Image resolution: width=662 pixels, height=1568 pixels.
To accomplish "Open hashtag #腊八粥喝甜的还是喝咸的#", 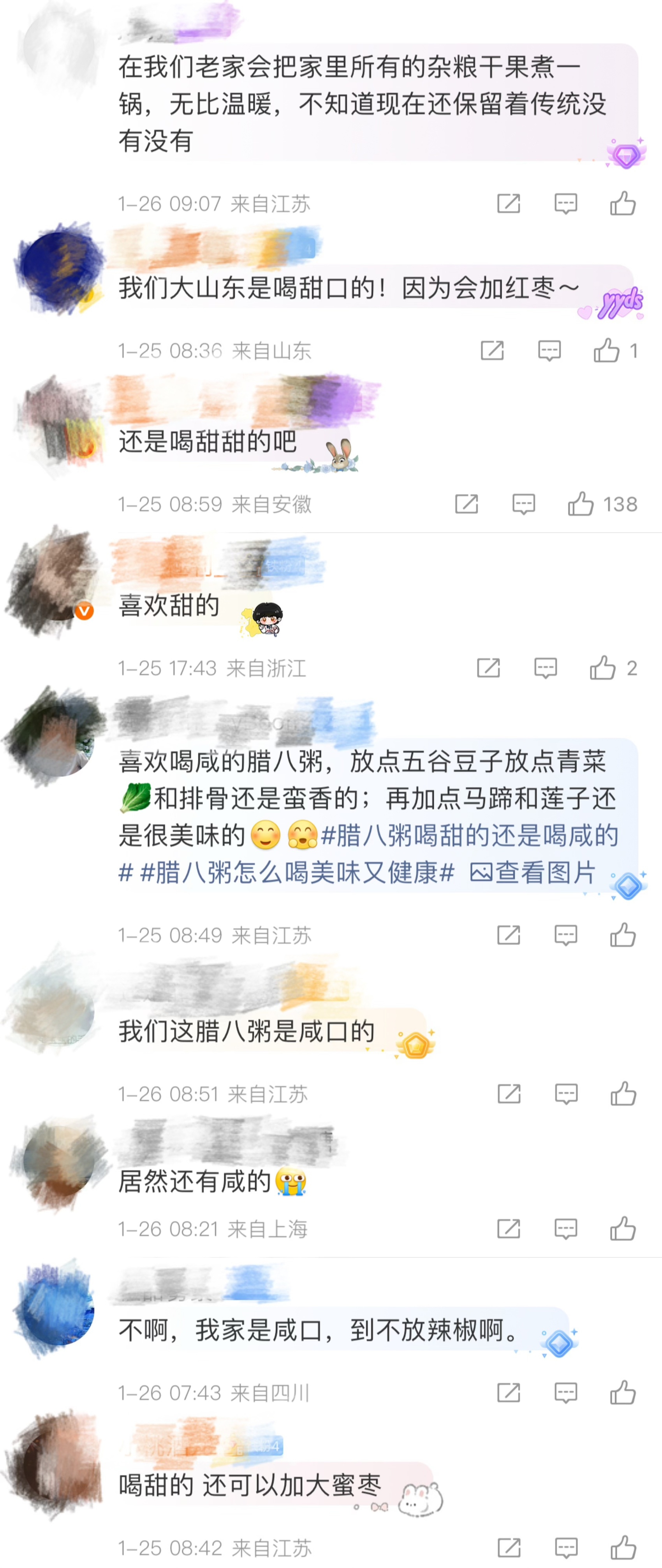I will (469, 835).
